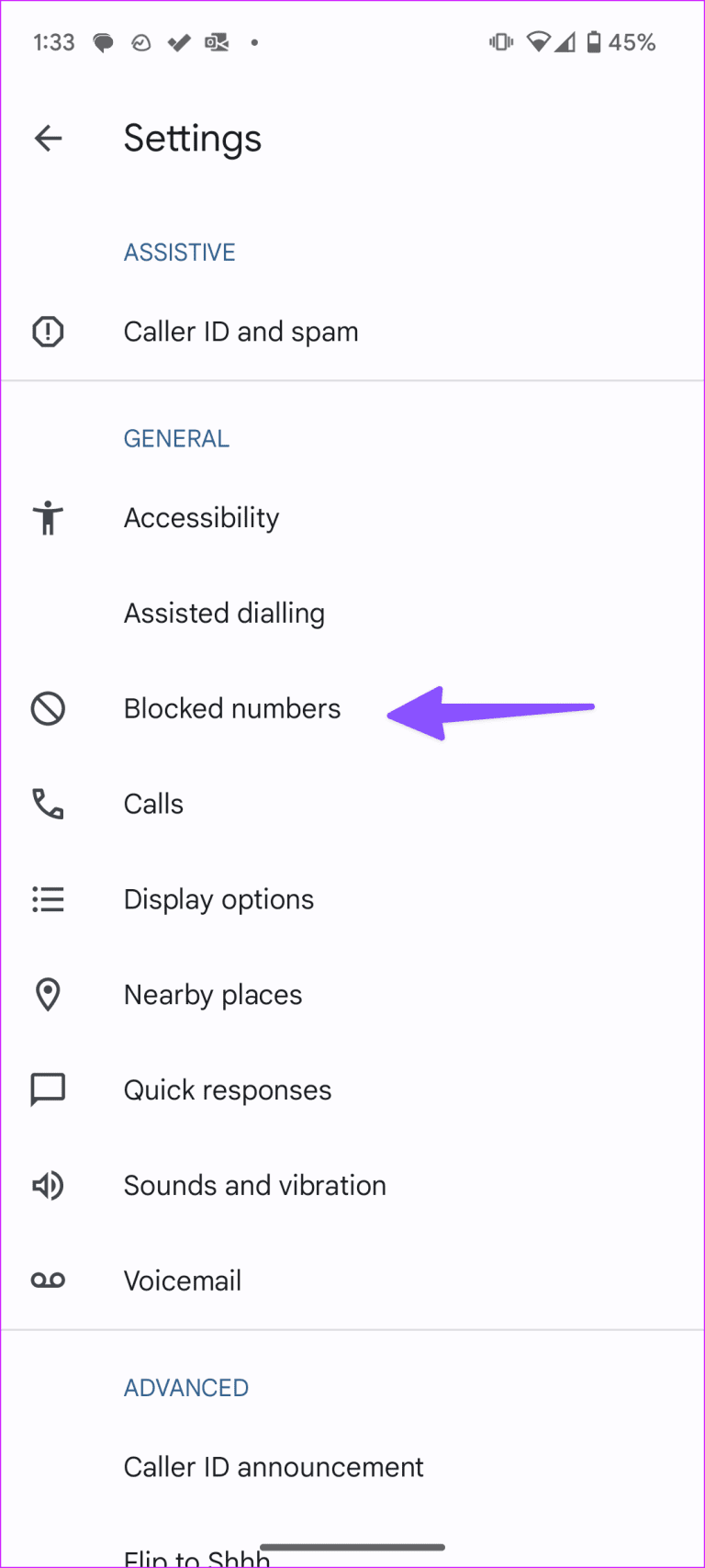
Task: Open the Caller ID announcement settings
Action: point(273,1467)
